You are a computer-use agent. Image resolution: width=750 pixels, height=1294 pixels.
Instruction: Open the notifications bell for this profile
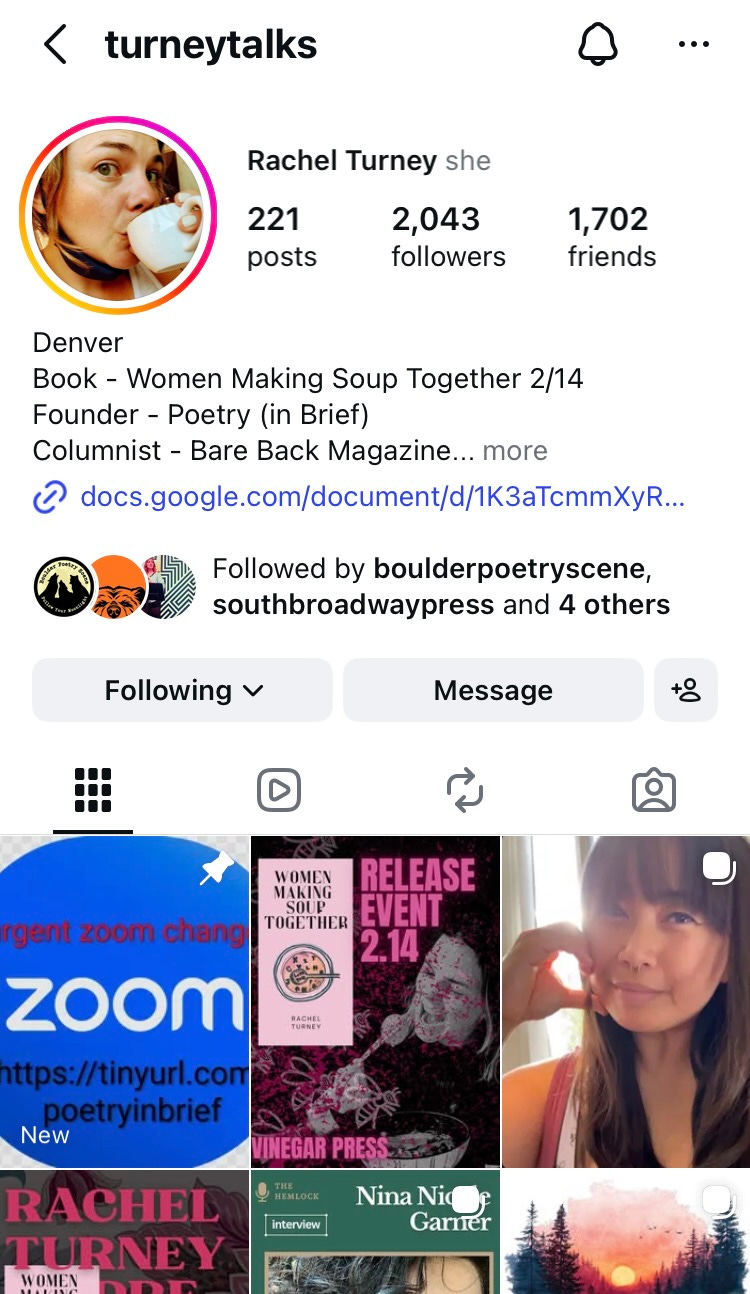click(x=598, y=45)
